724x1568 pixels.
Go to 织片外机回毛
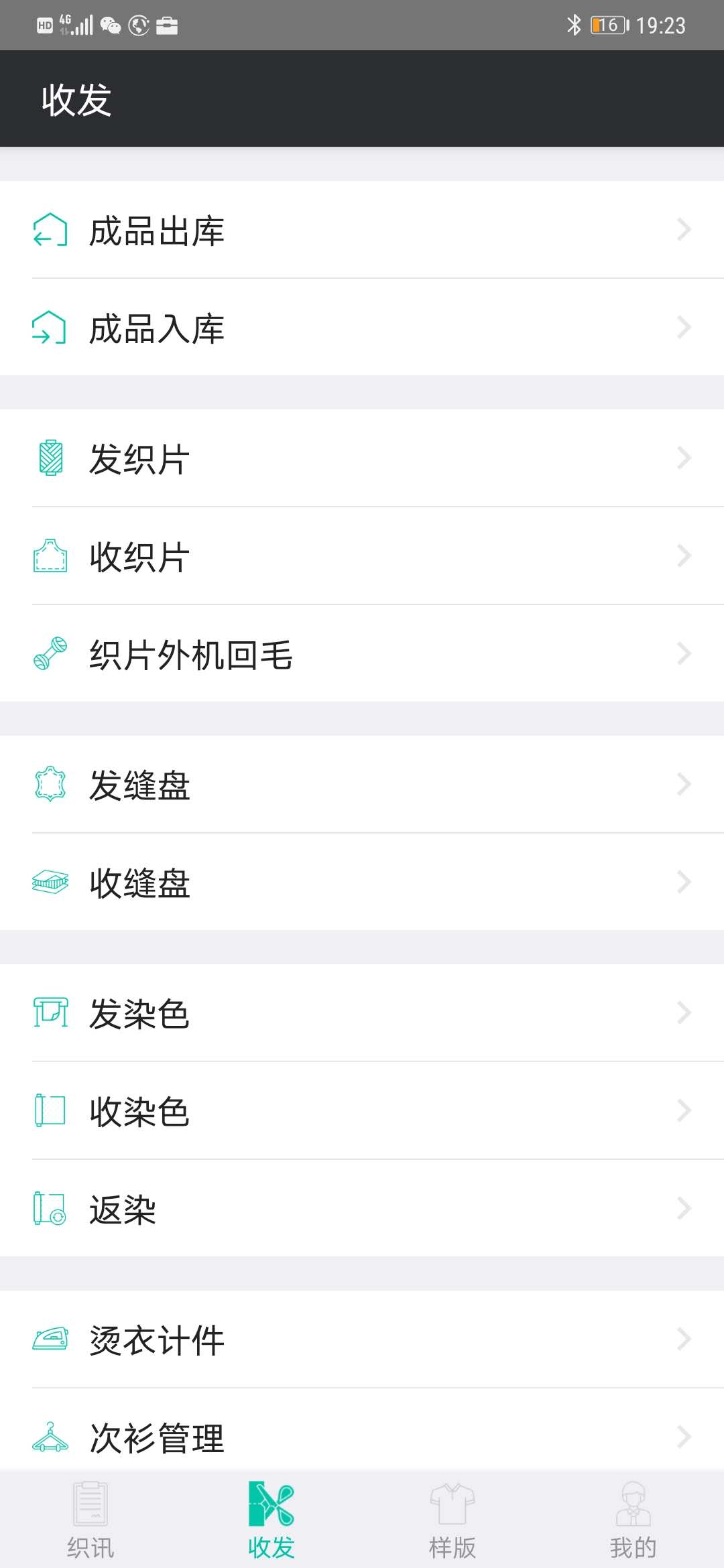pos(362,654)
